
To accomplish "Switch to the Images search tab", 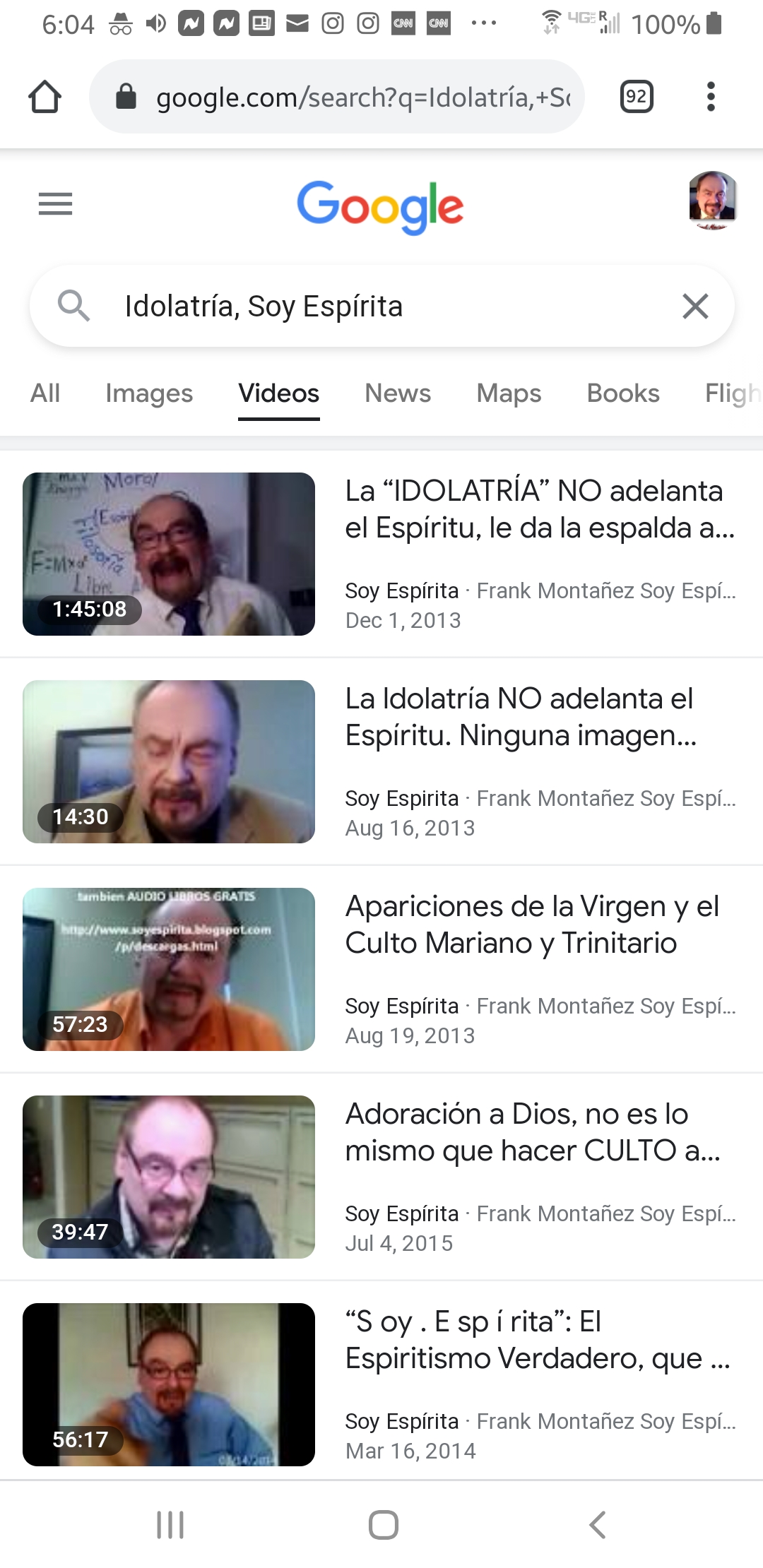I will (149, 393).
